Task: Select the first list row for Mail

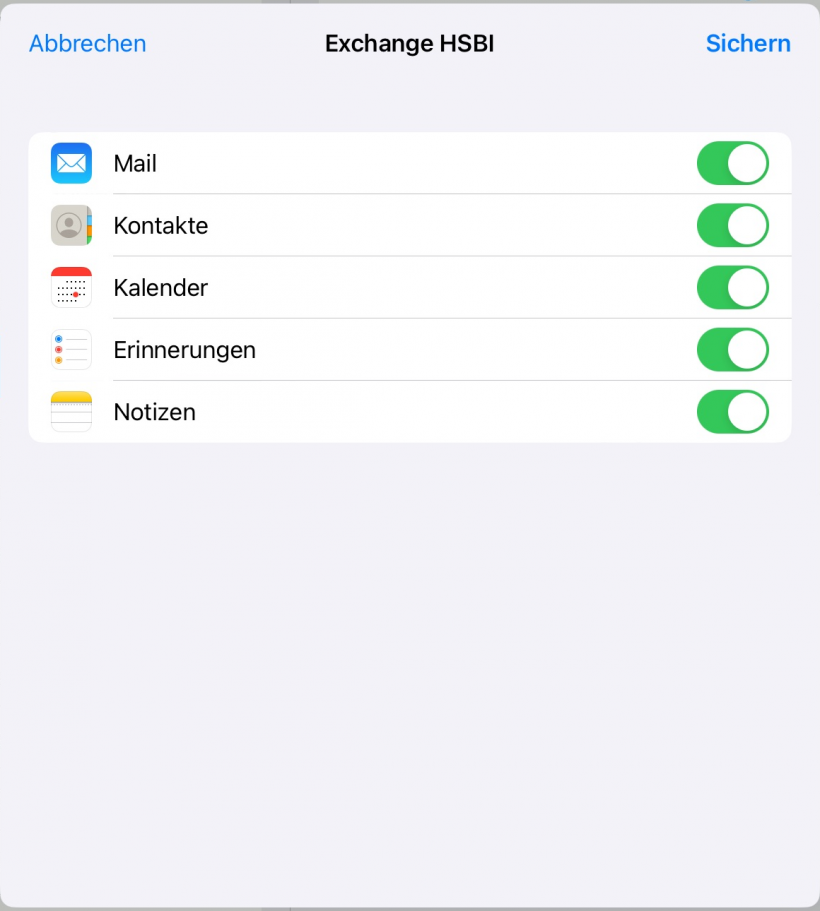Action: [x=400, y=163]
